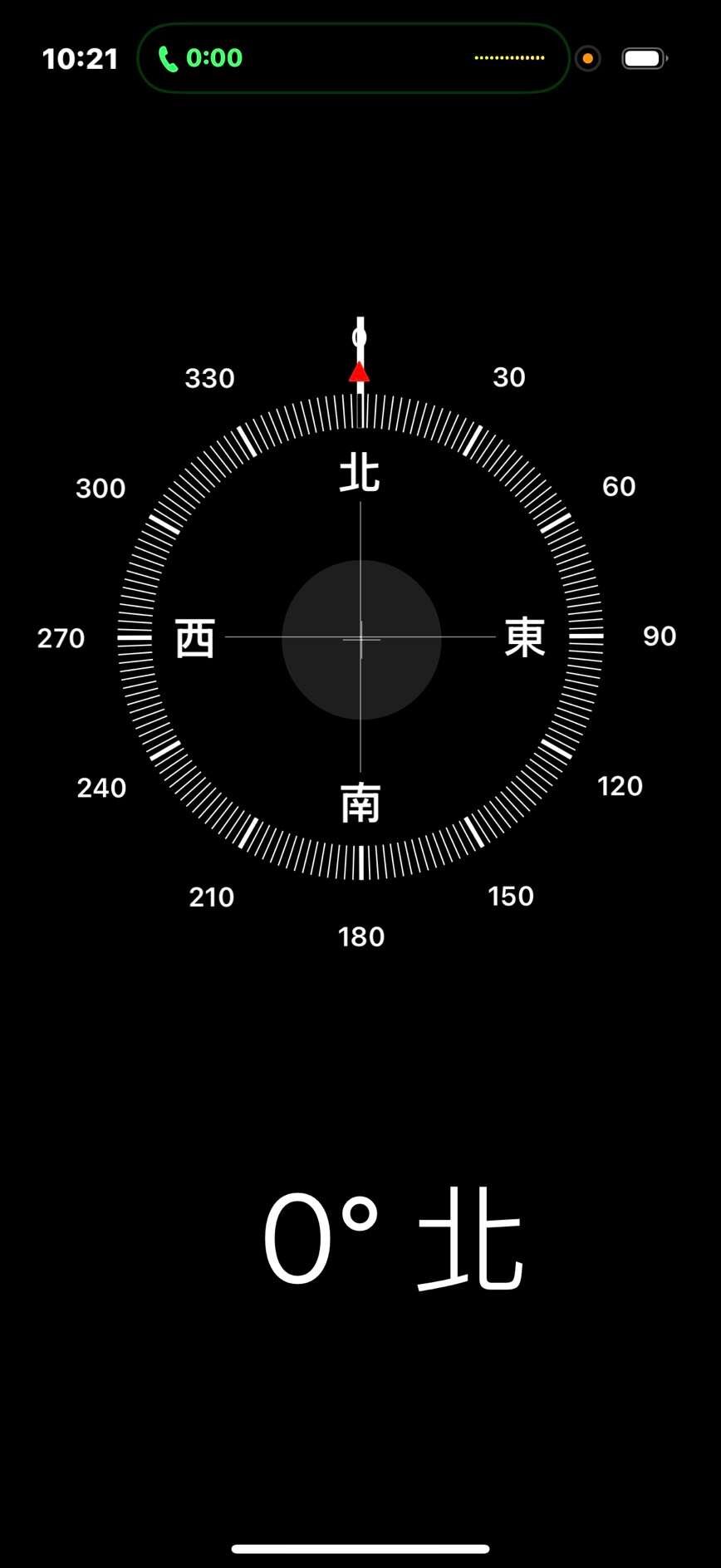Tap the compass dial to lock the bearing
This screenshot has width=721, height=1568.
(360, 638)
